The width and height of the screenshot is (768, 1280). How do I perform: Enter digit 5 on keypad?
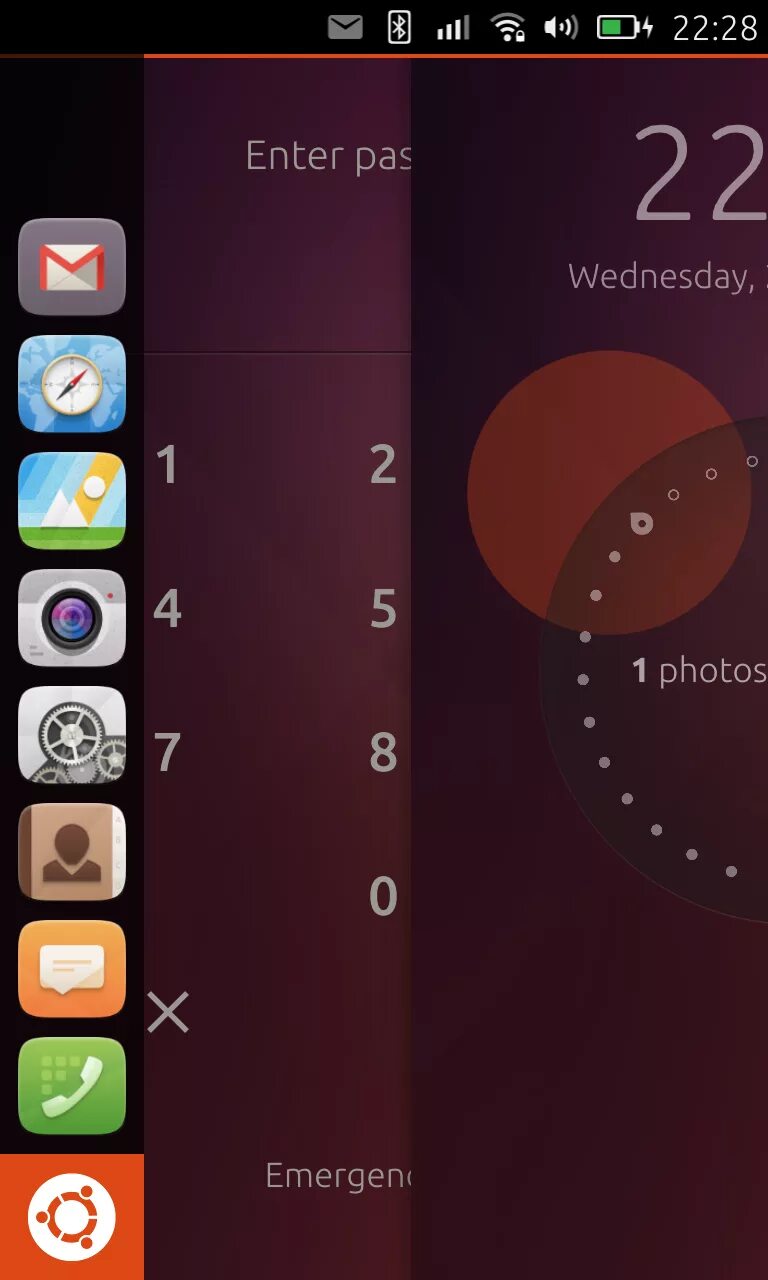[383, 609]
